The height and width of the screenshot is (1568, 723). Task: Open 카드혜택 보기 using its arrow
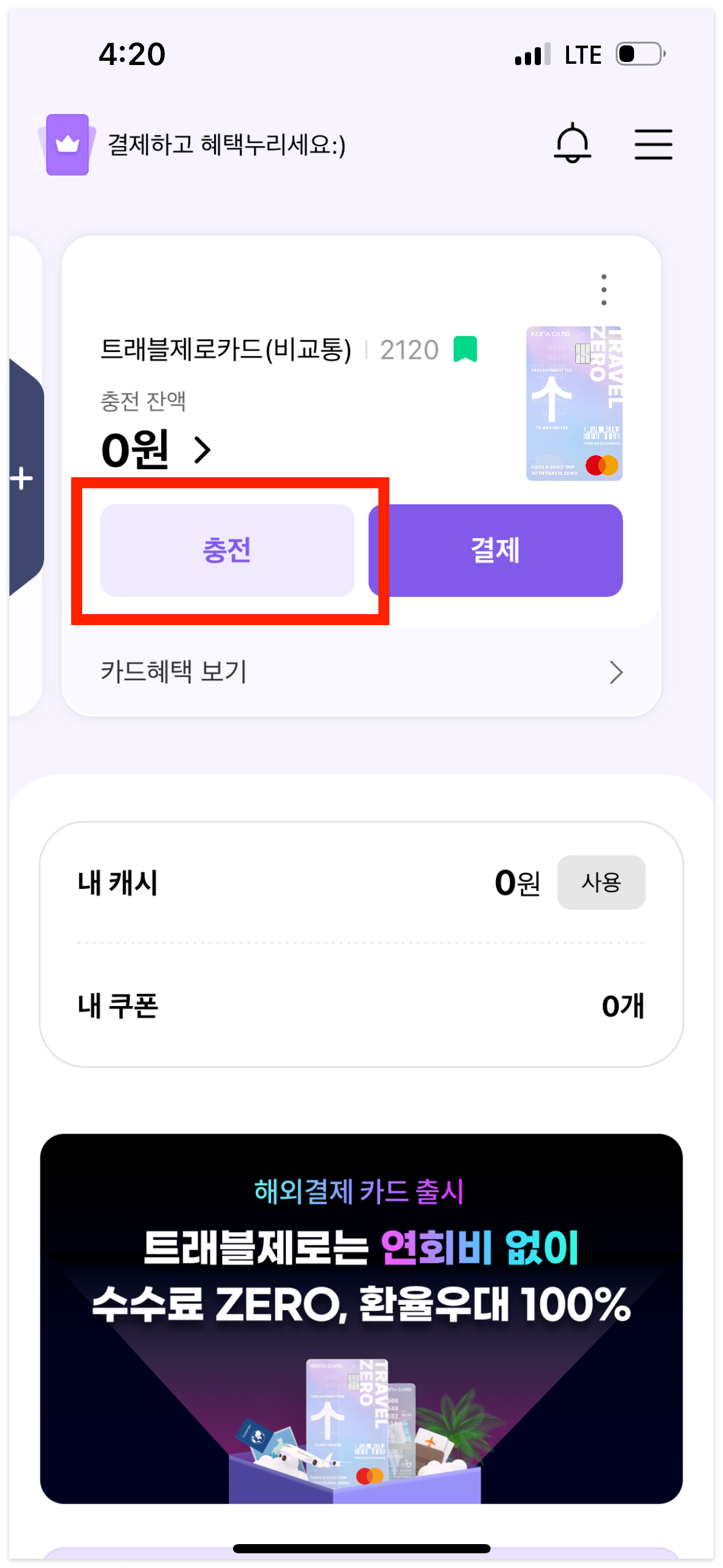[x=618, y=673]
